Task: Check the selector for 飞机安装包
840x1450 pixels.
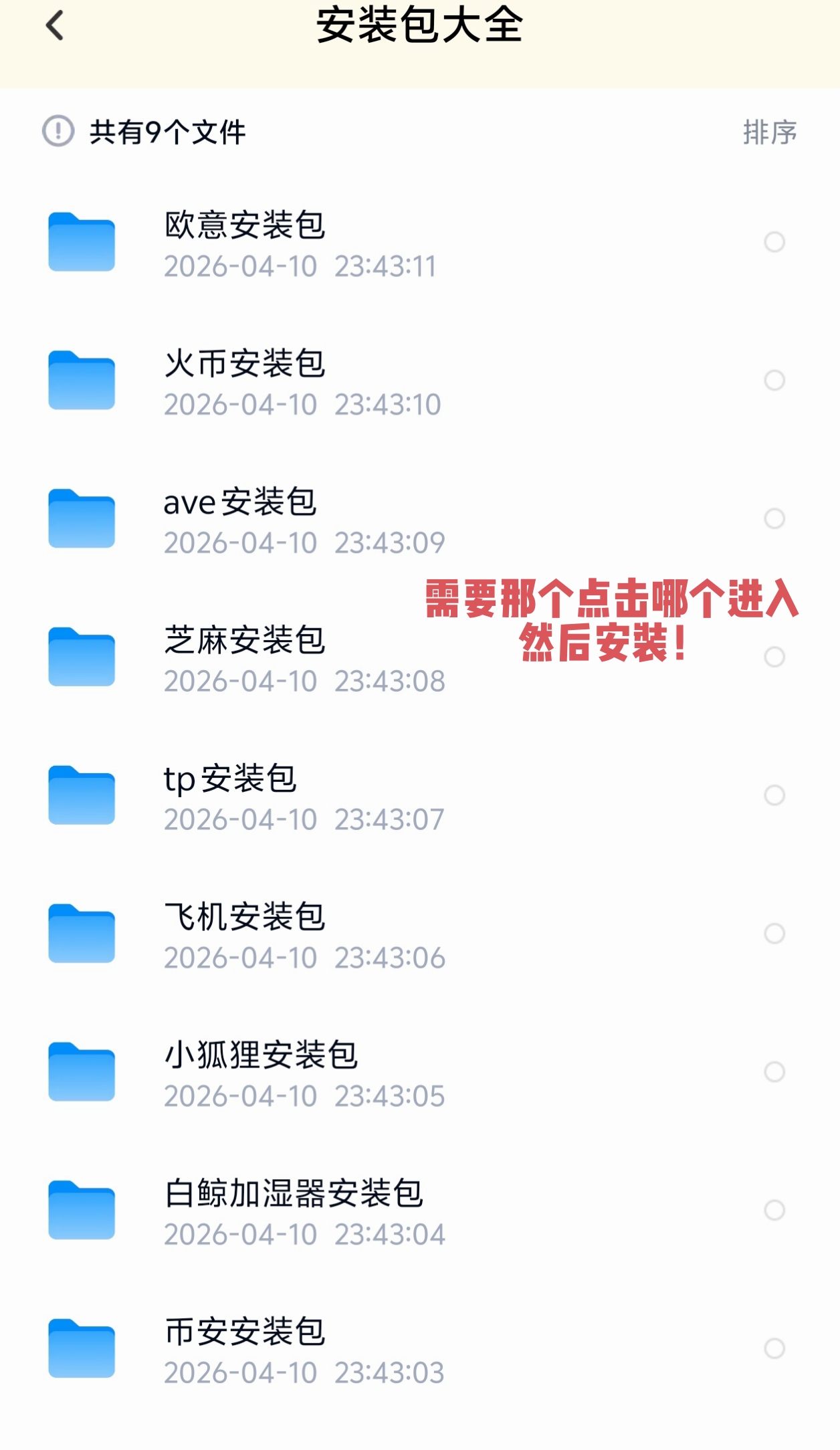Action: 774,934
